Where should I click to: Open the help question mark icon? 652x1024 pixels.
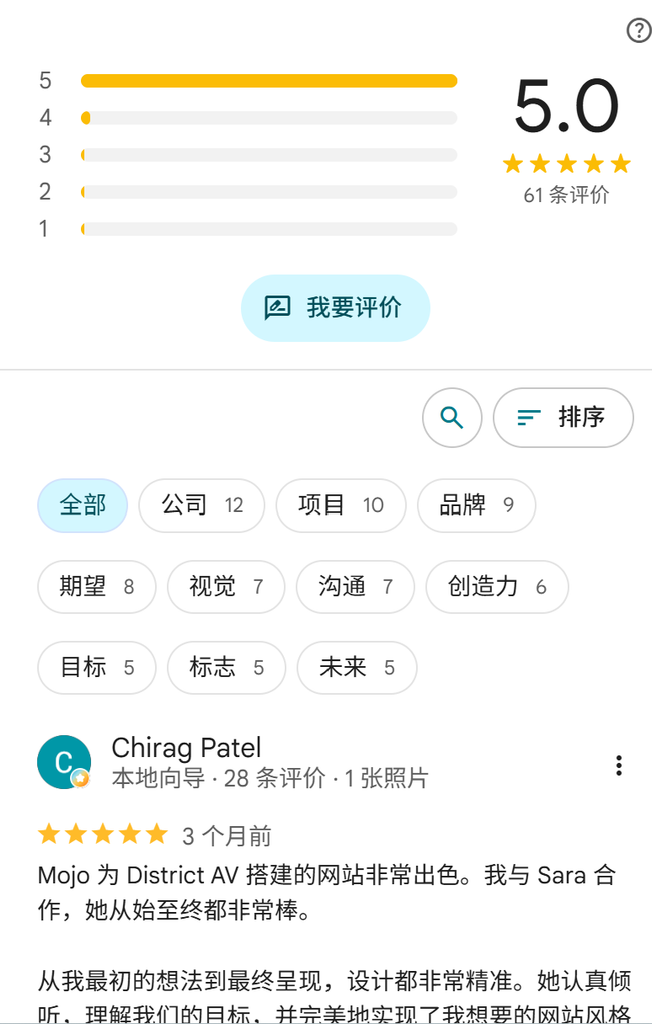click(x=638, y=30)
